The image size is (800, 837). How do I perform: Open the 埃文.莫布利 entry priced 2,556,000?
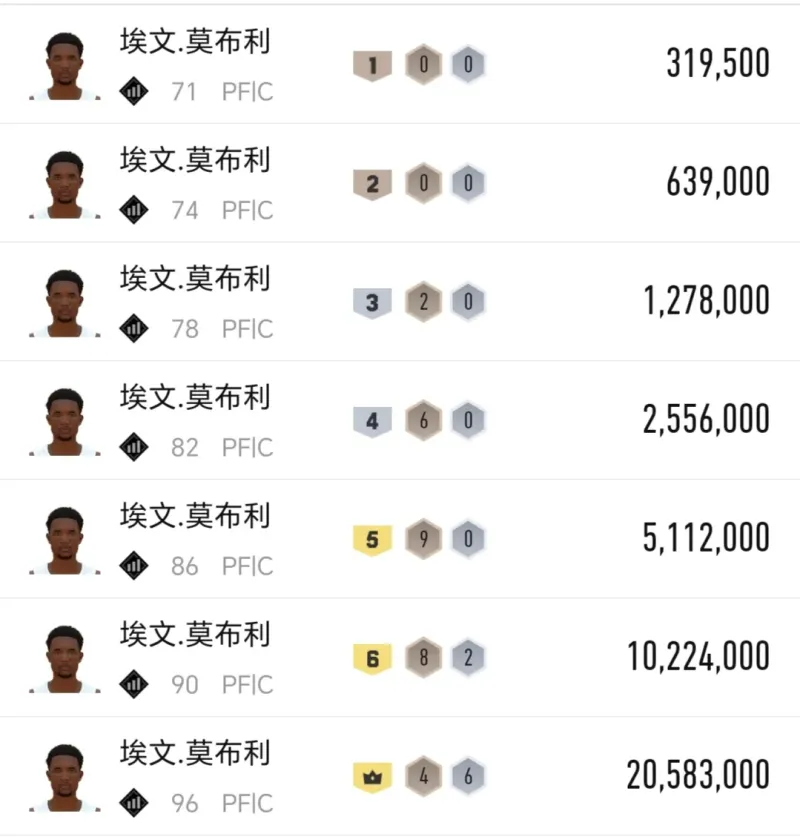pyautogui.click(x=400, y=420)
